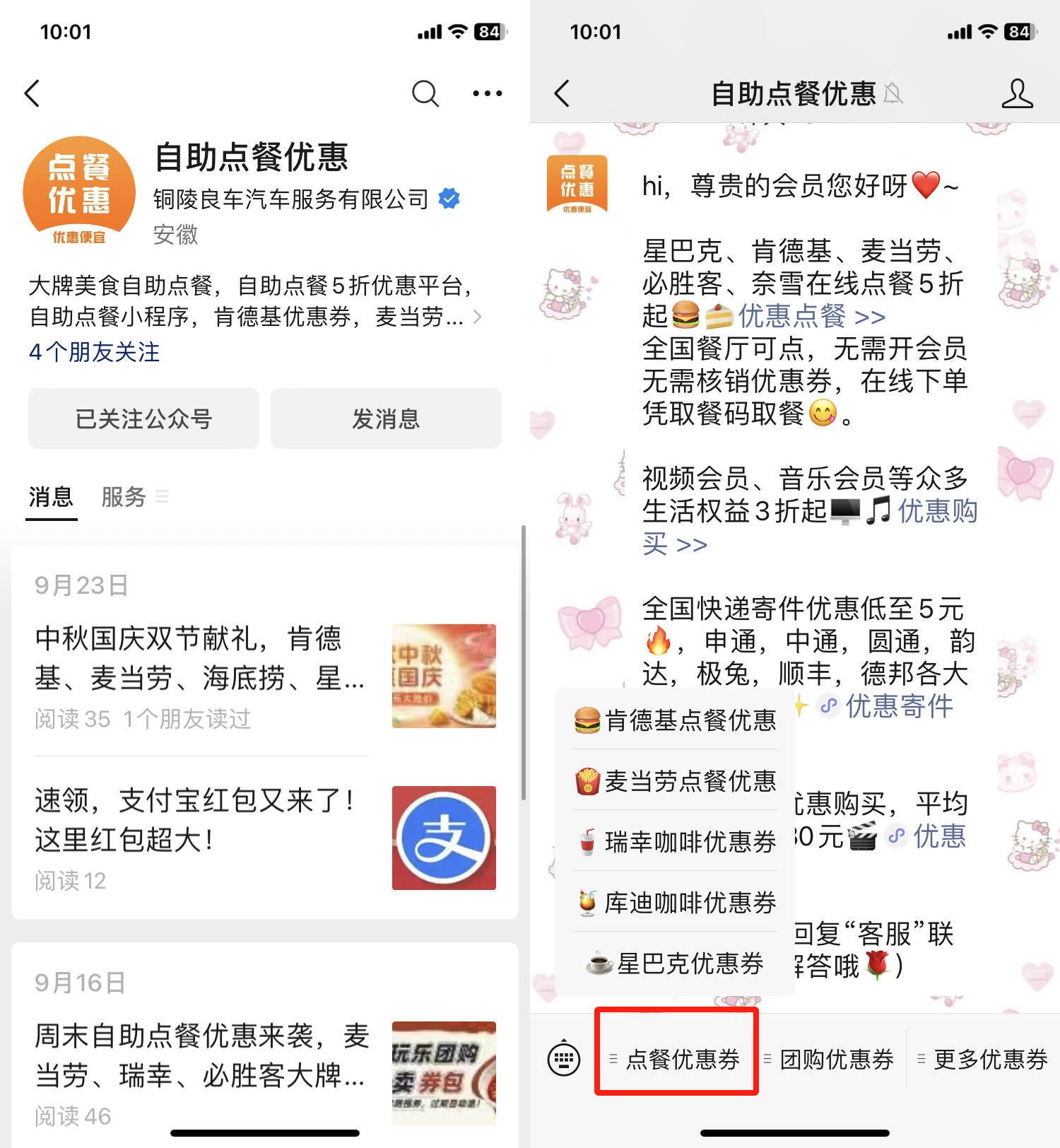Screen dimensions: 1060x1148
Task: Open the profile icon in the chat header
Action: pos(1017,93)
